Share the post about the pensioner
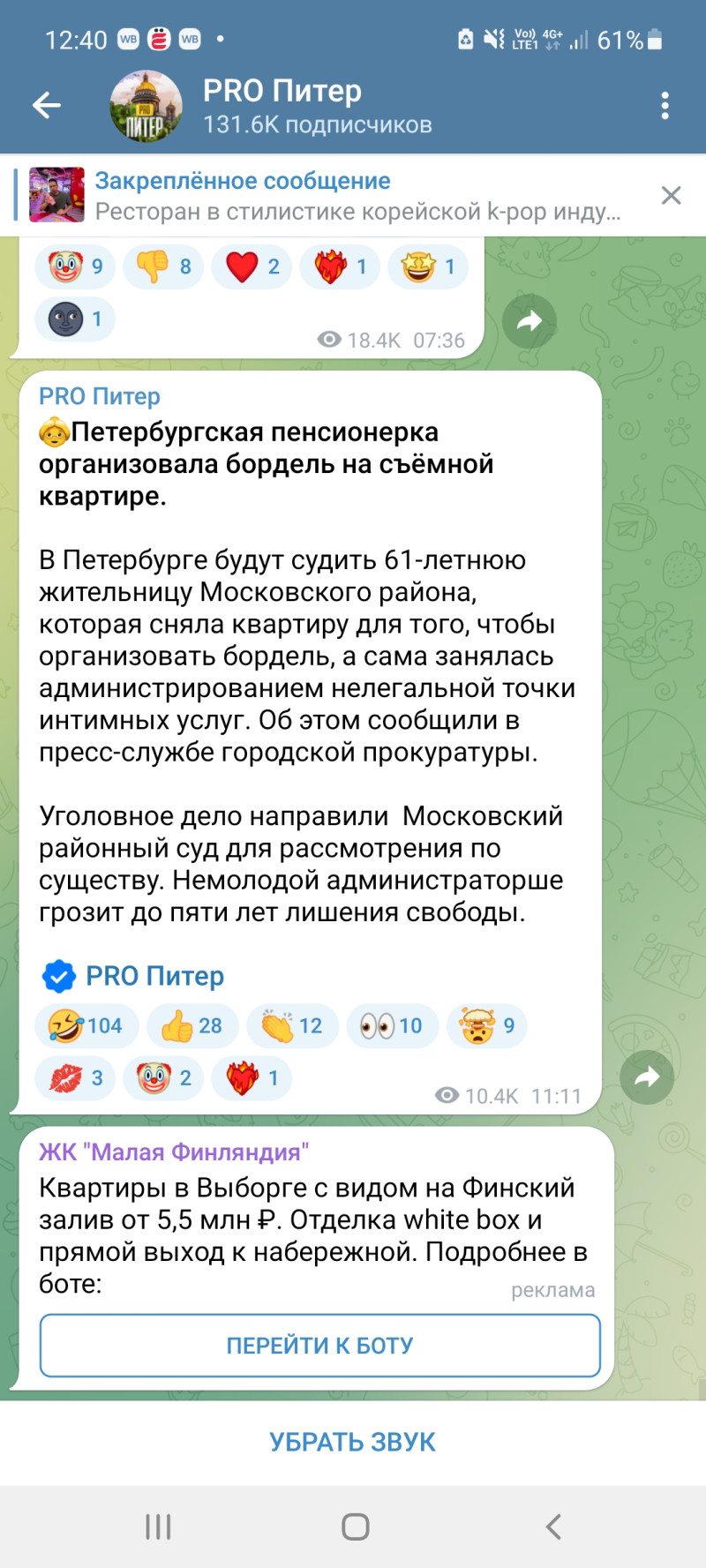 click(x=647, y=1077)
